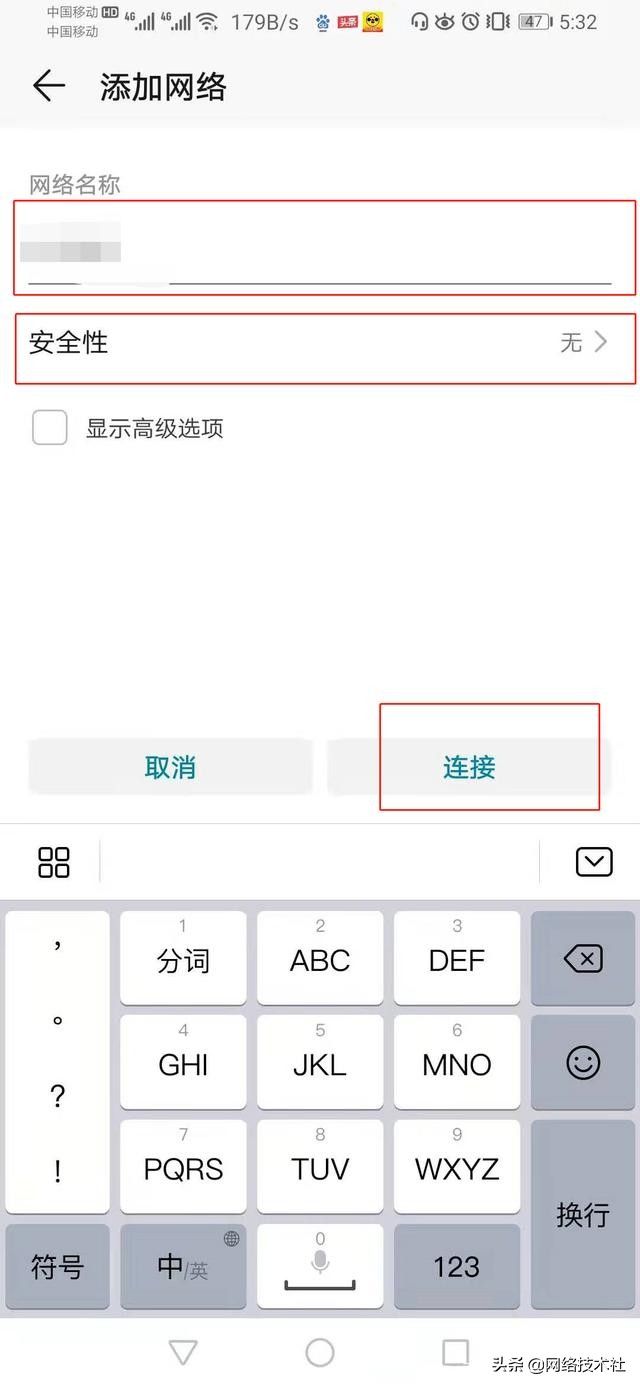The image size is (640, 1387).
Task: Check the 显示高级选项 checkbox
Action: pos(50,428)
